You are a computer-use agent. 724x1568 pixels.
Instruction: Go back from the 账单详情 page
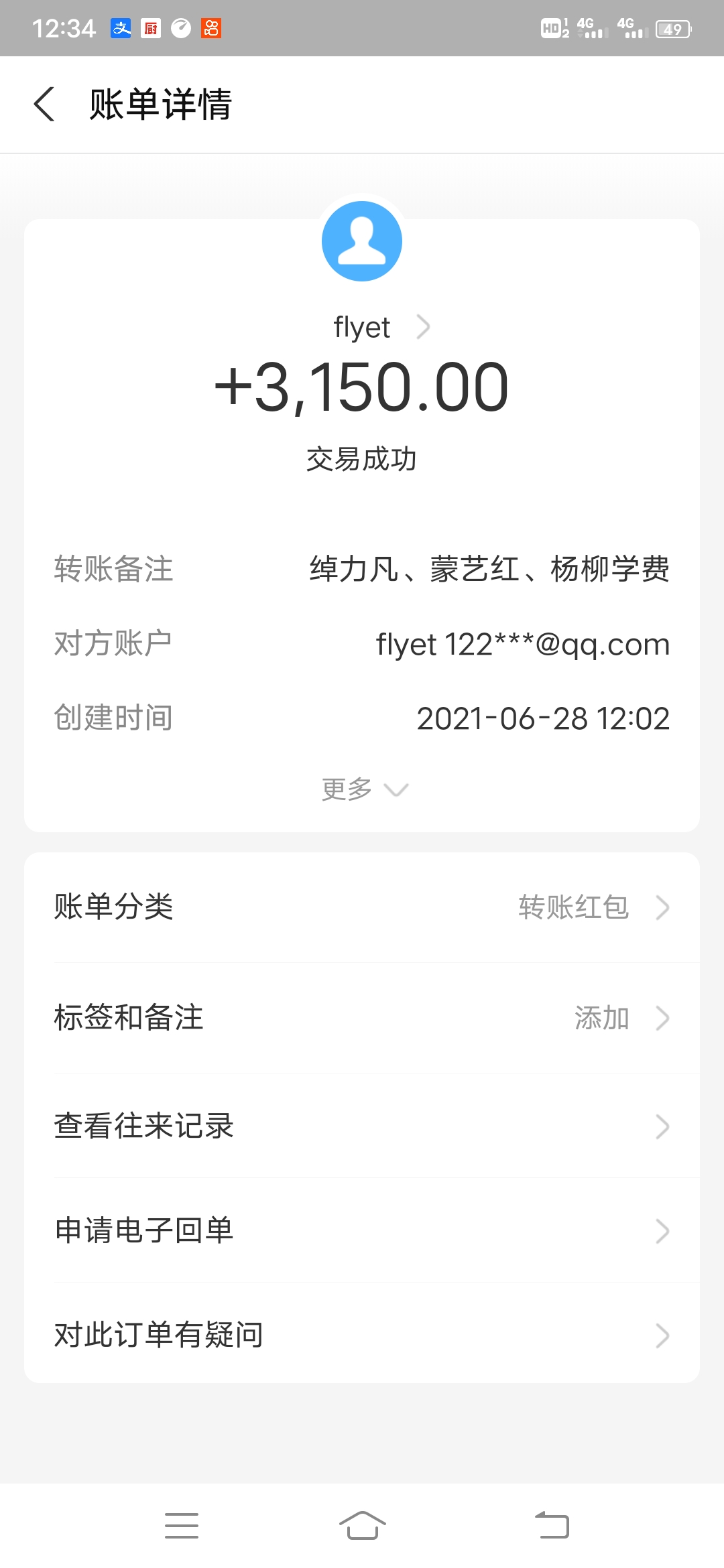point(44,105)
